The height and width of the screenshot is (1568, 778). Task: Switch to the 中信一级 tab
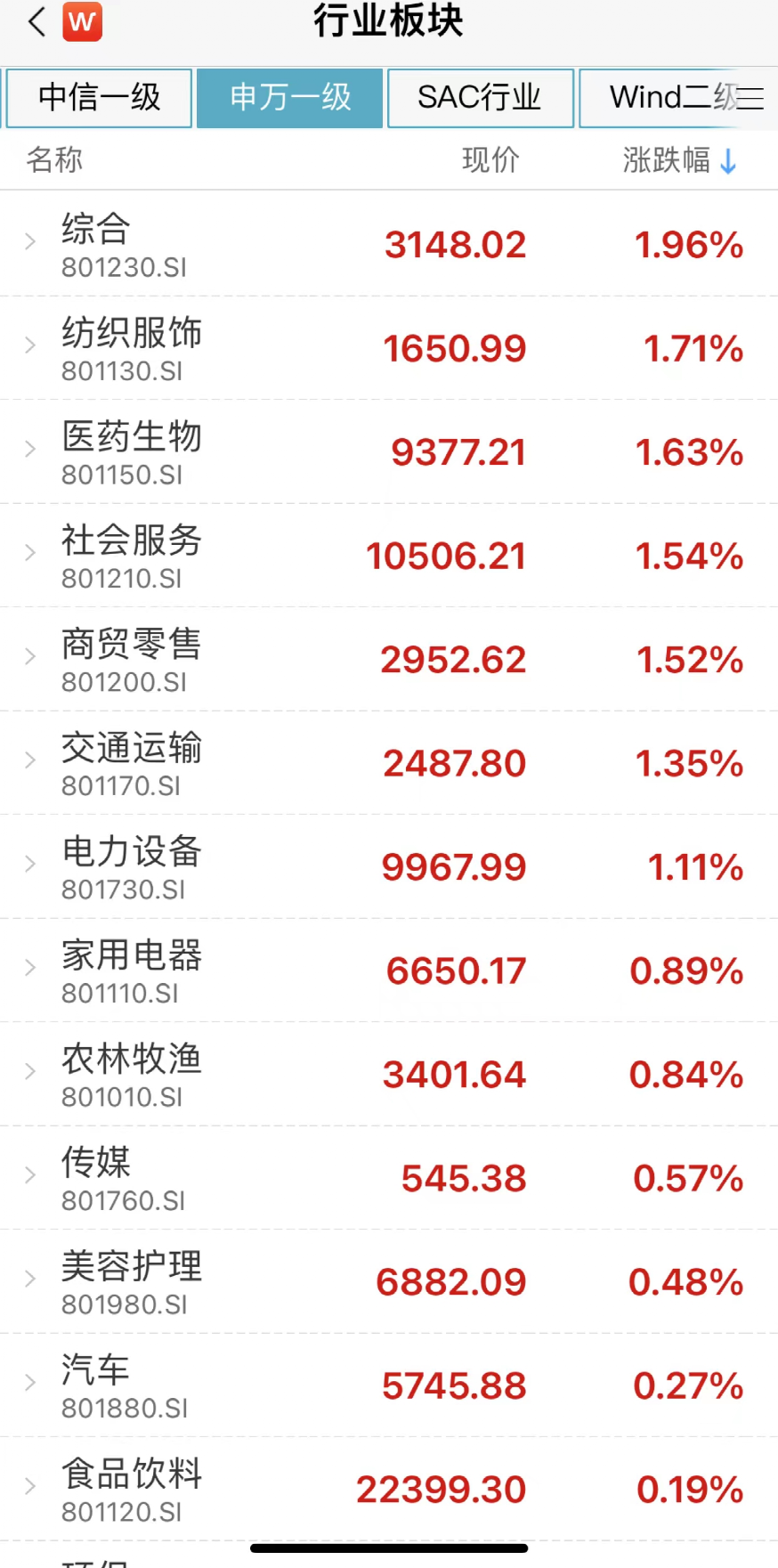click(99, 98)
